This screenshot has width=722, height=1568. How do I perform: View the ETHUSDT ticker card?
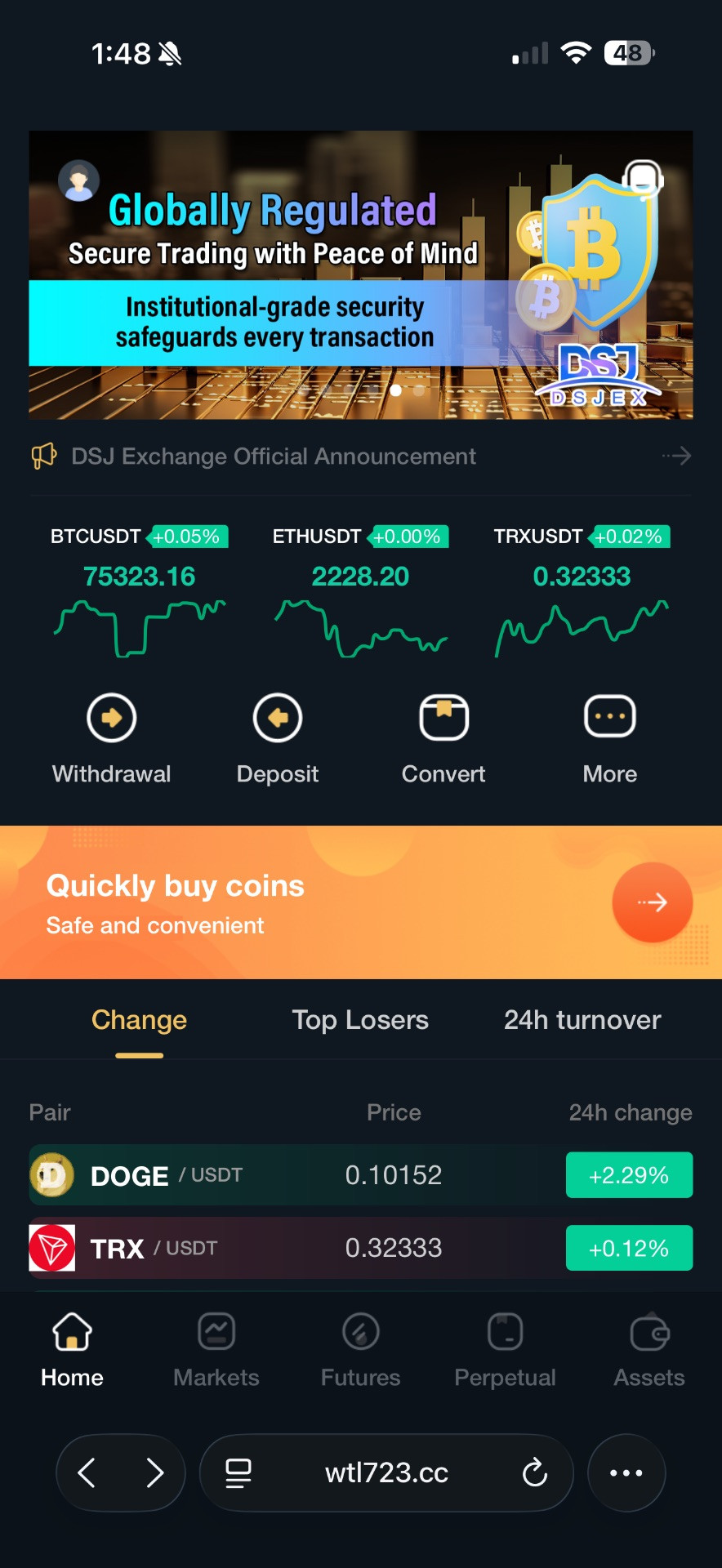pyautogui.click(x=360, y=591)
